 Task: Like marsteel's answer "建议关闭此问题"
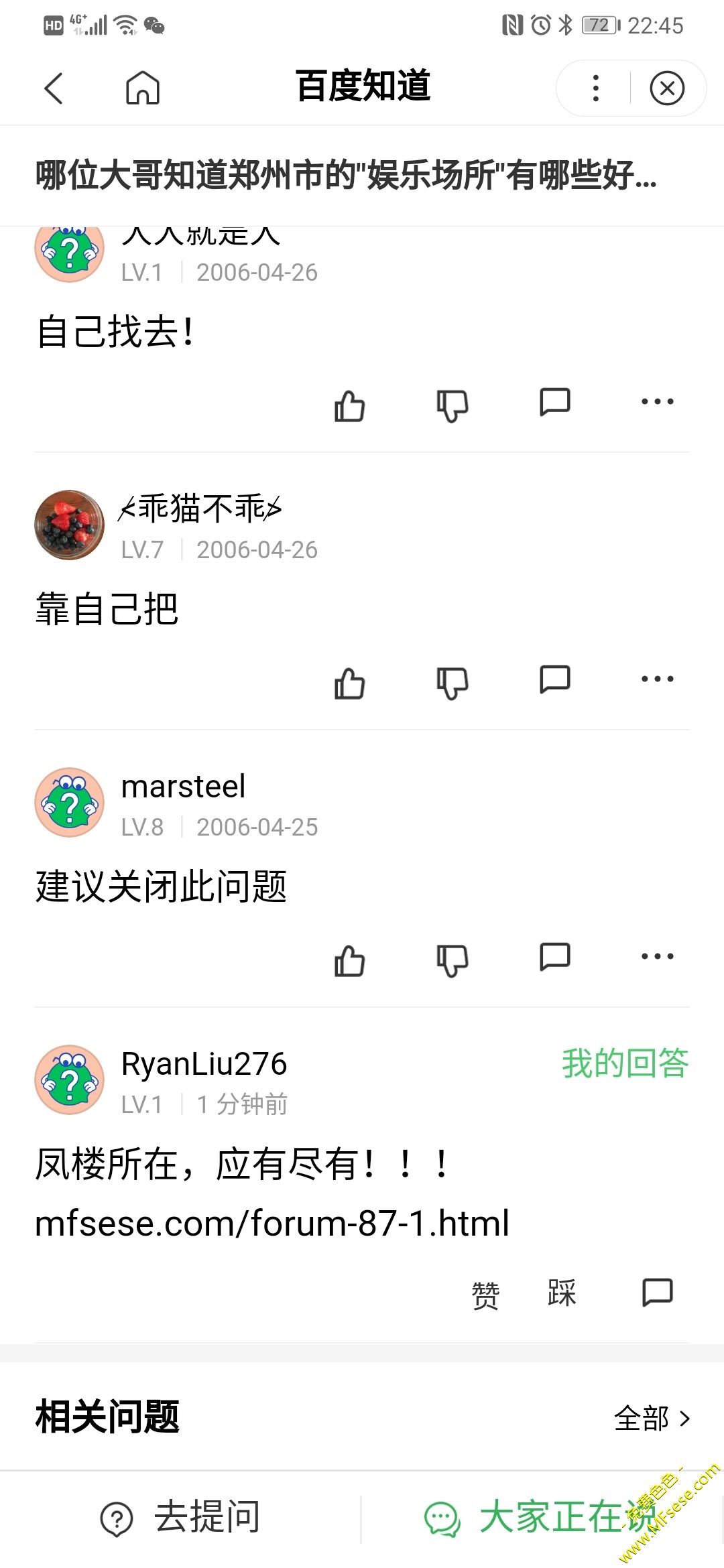tap(349, 960)
